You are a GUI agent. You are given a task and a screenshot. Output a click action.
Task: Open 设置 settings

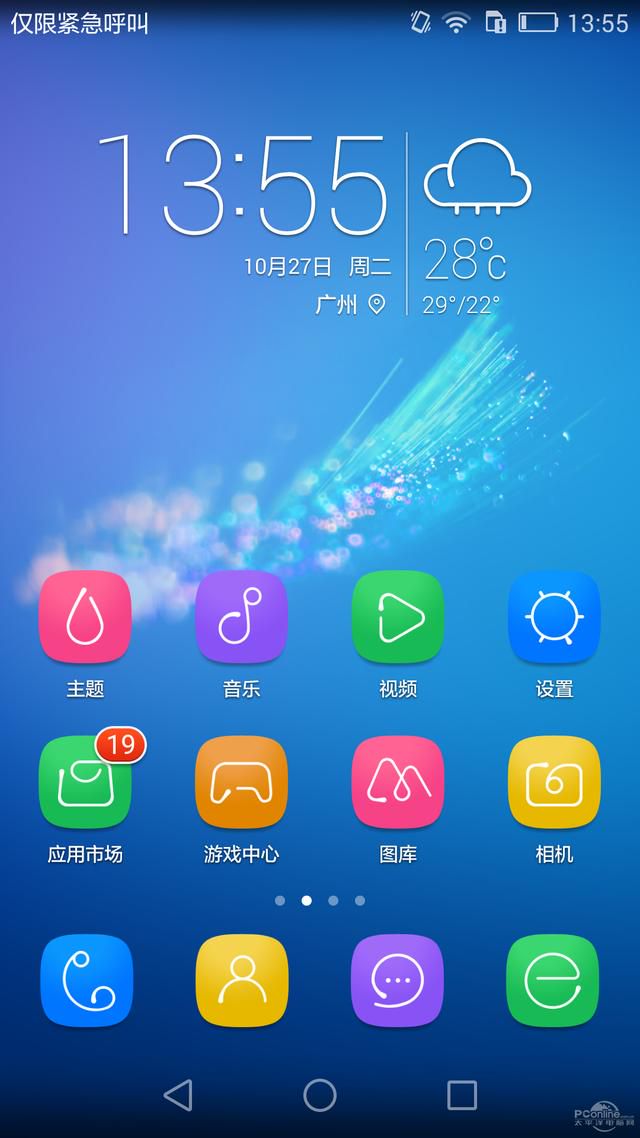(x=554, y=618)
